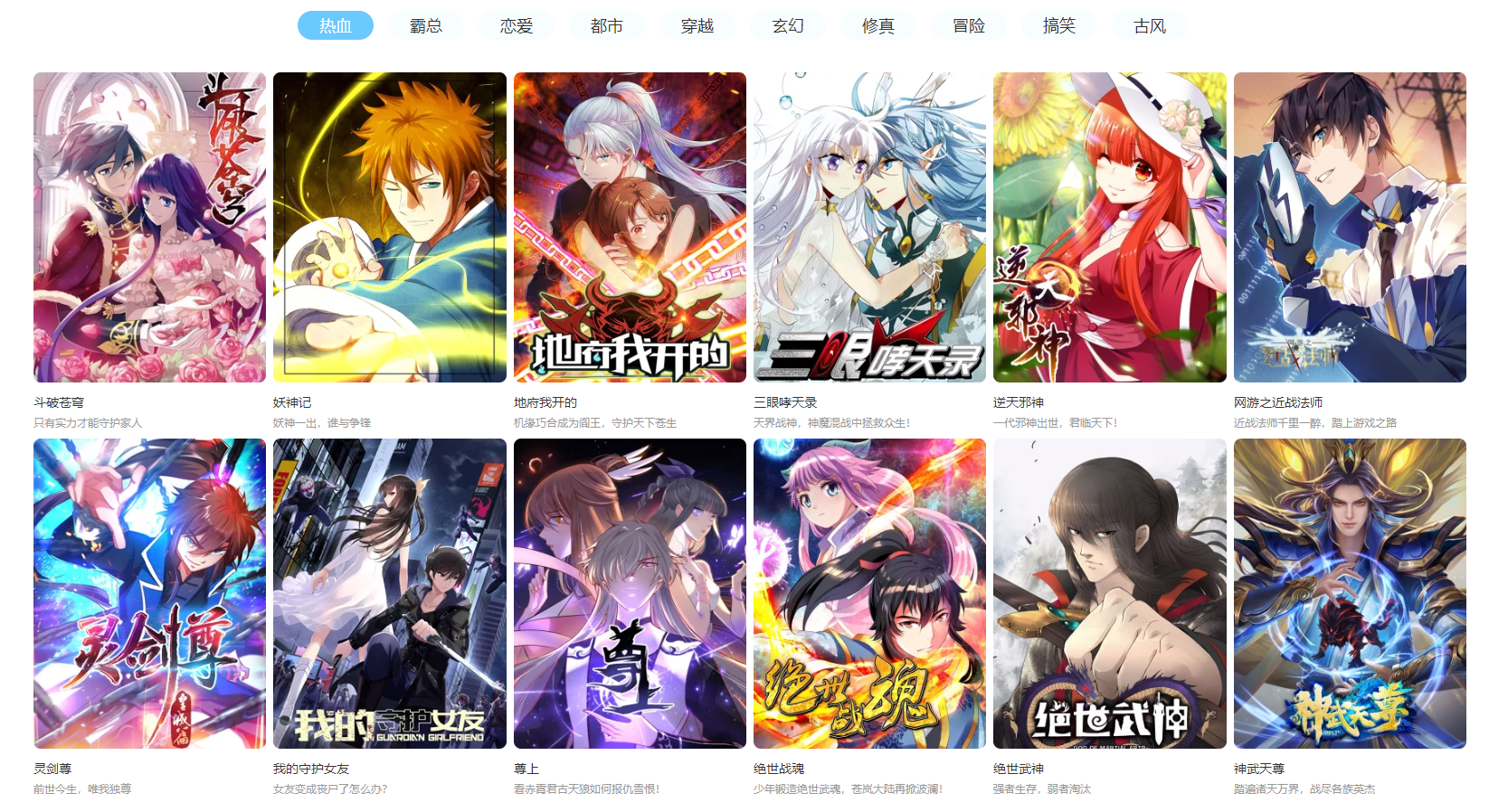1489x812 pixels.
Task: Show the 古风 category comics
Action: click(x=1149, y=26)
